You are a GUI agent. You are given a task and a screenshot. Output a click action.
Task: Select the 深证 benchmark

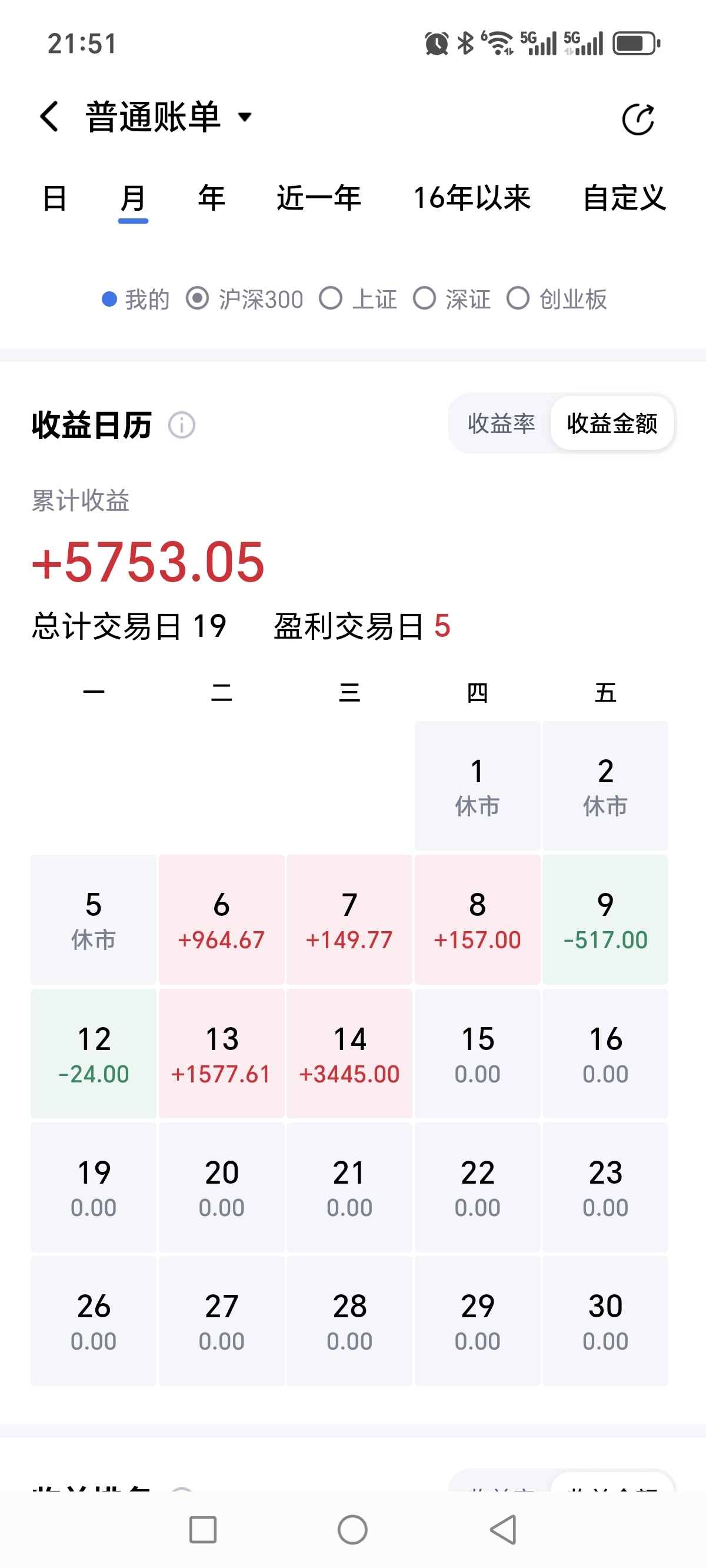tap(452, 299)
